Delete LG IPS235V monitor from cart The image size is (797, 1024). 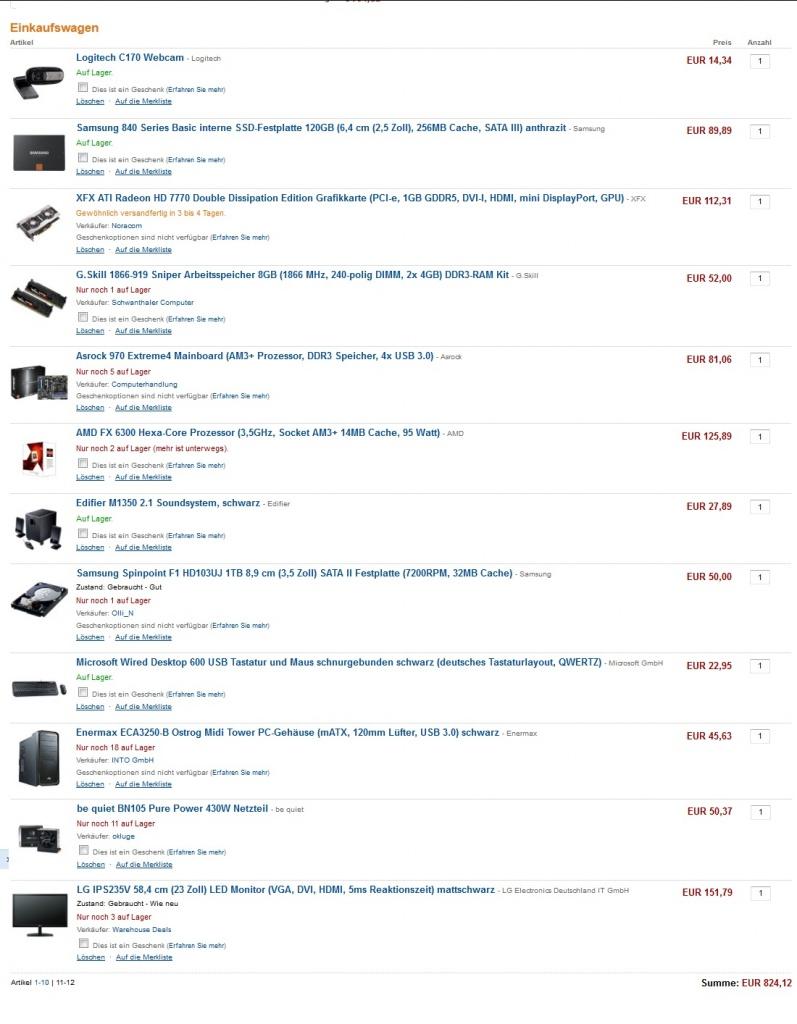[x=90, y=958]
